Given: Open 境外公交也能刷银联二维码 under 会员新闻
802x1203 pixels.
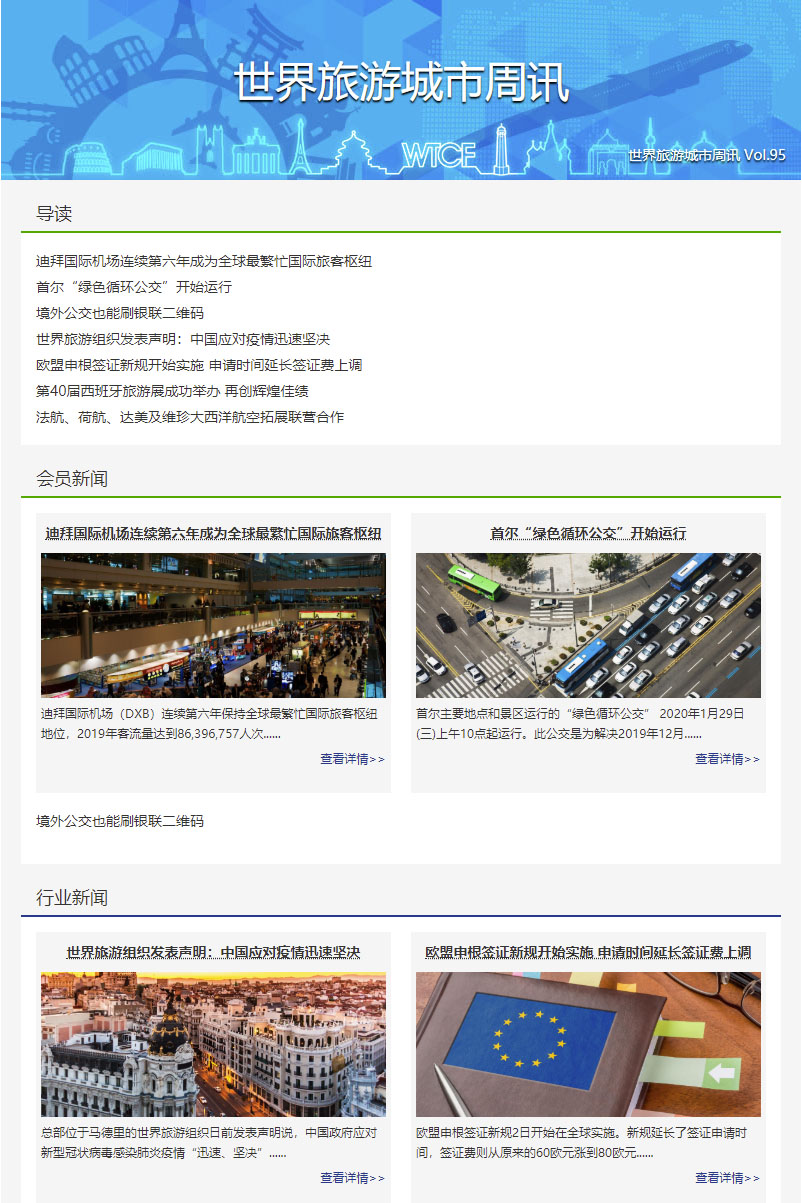Looking at the screenshot, I should pyautogui.click(x=120, y=821).
